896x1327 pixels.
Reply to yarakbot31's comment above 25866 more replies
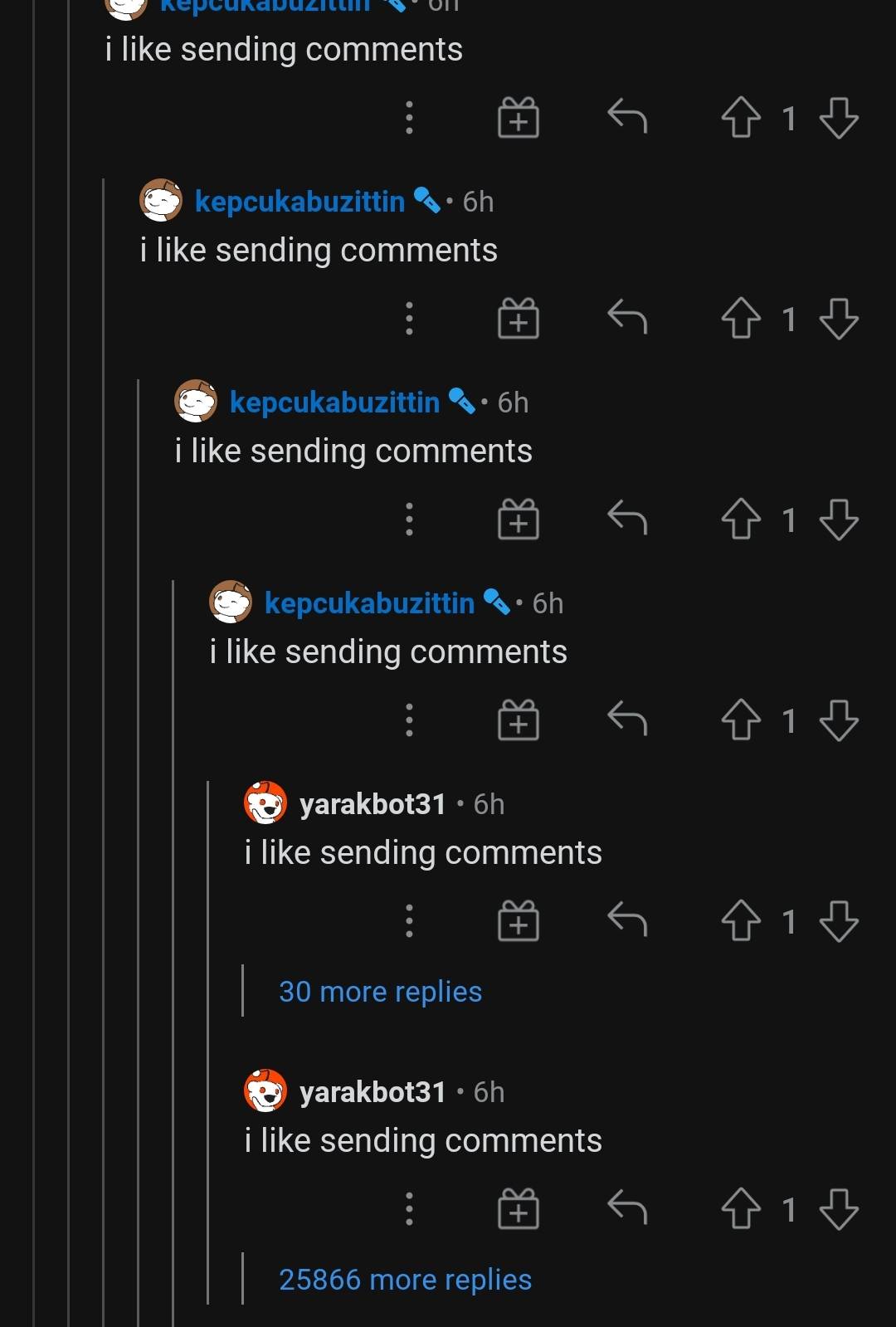click(627, 1208)
